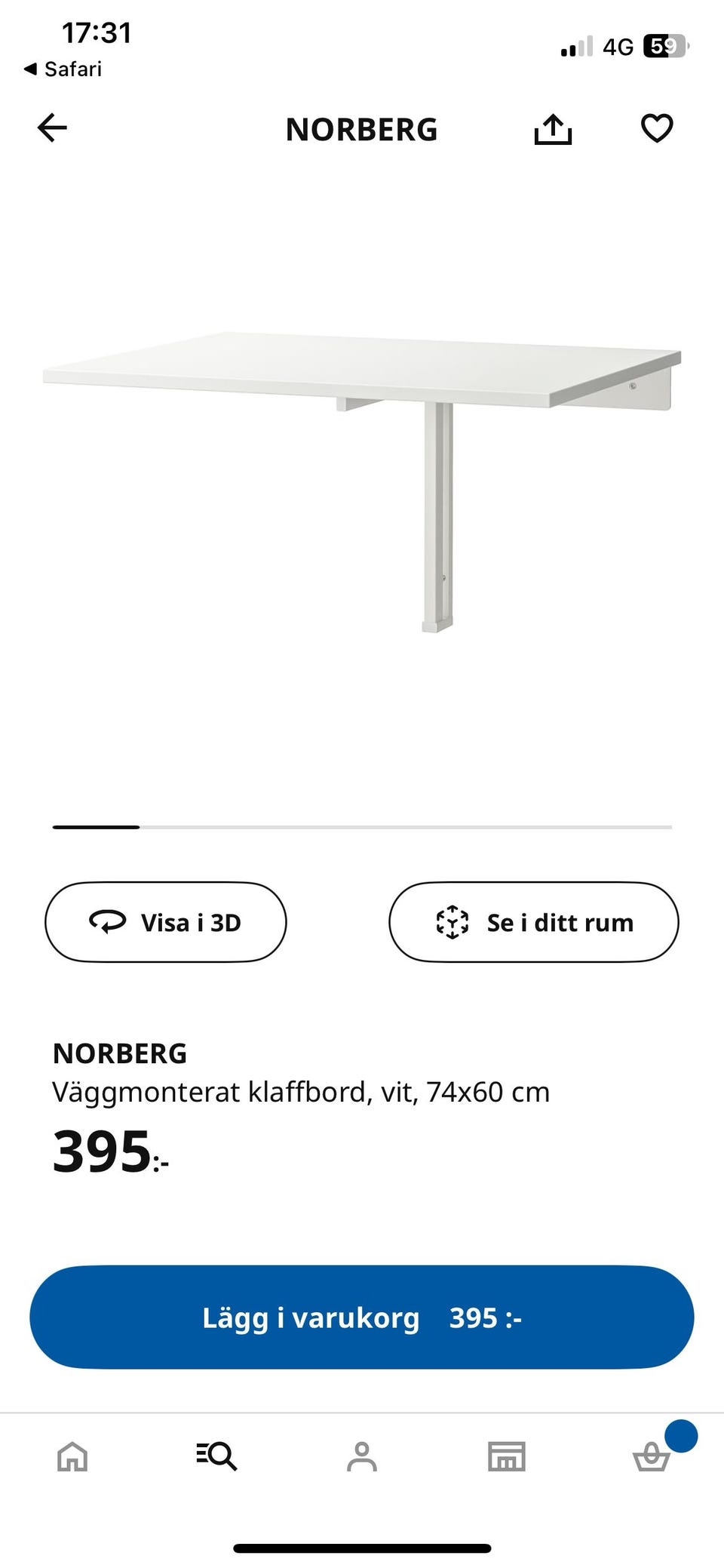This screenshot has height=1568, width=724.
Task: Select Se i ditt rum
Action: (534, 921)
